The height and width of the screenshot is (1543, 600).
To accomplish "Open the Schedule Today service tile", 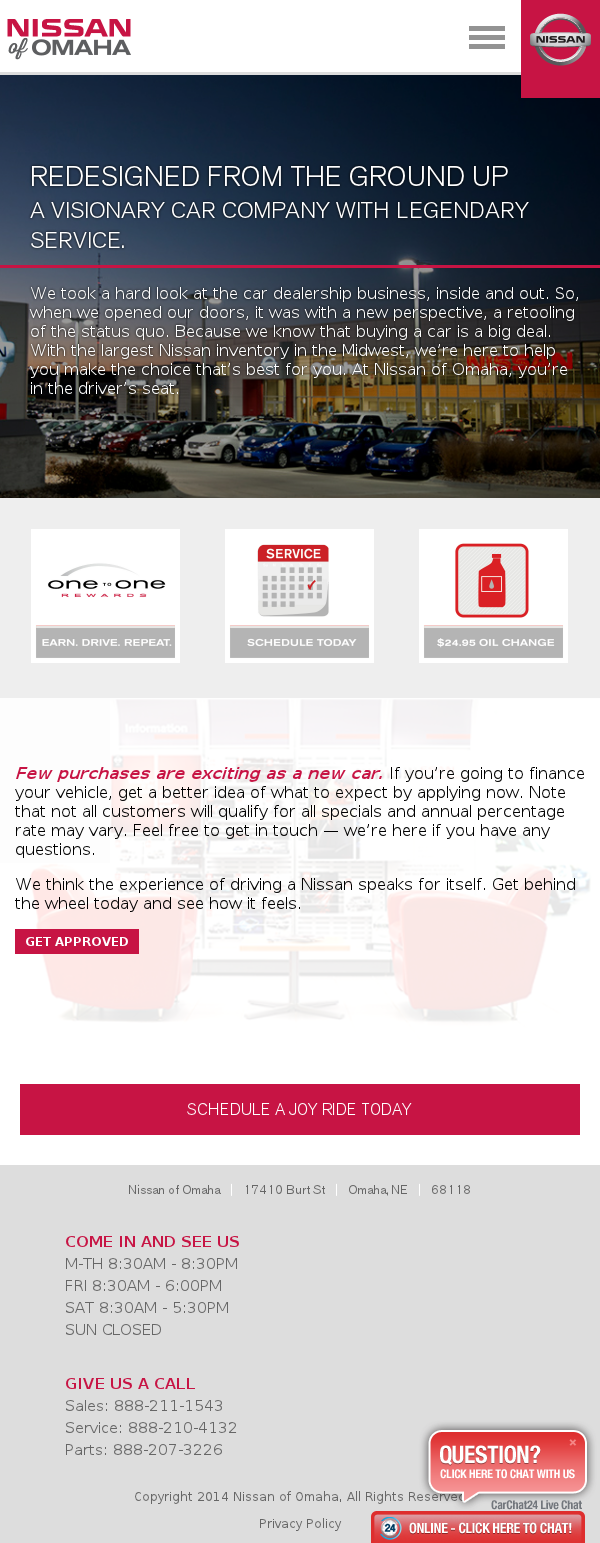I will [x=299, y=595].
